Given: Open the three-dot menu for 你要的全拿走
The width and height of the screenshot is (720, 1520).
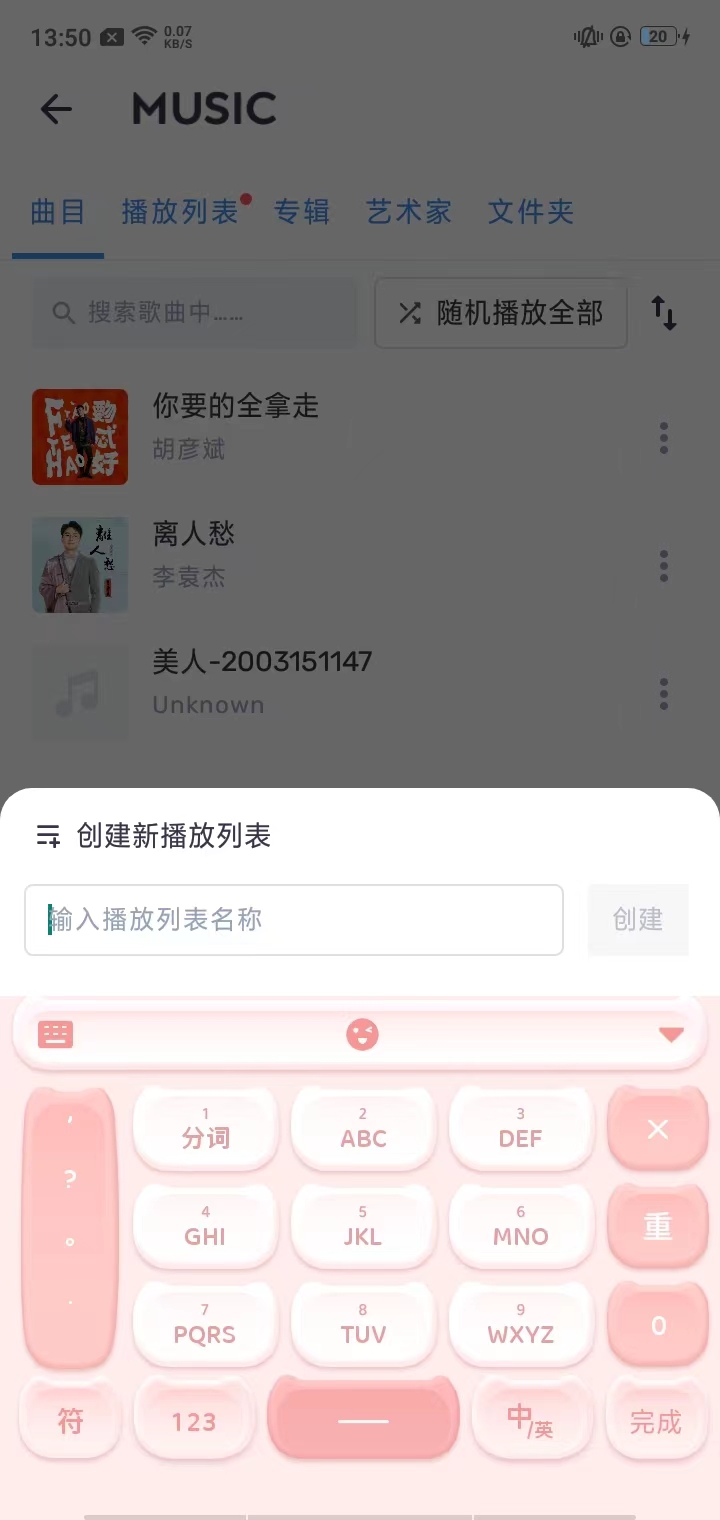Looking at the screenshot, I should pos(663,437).
